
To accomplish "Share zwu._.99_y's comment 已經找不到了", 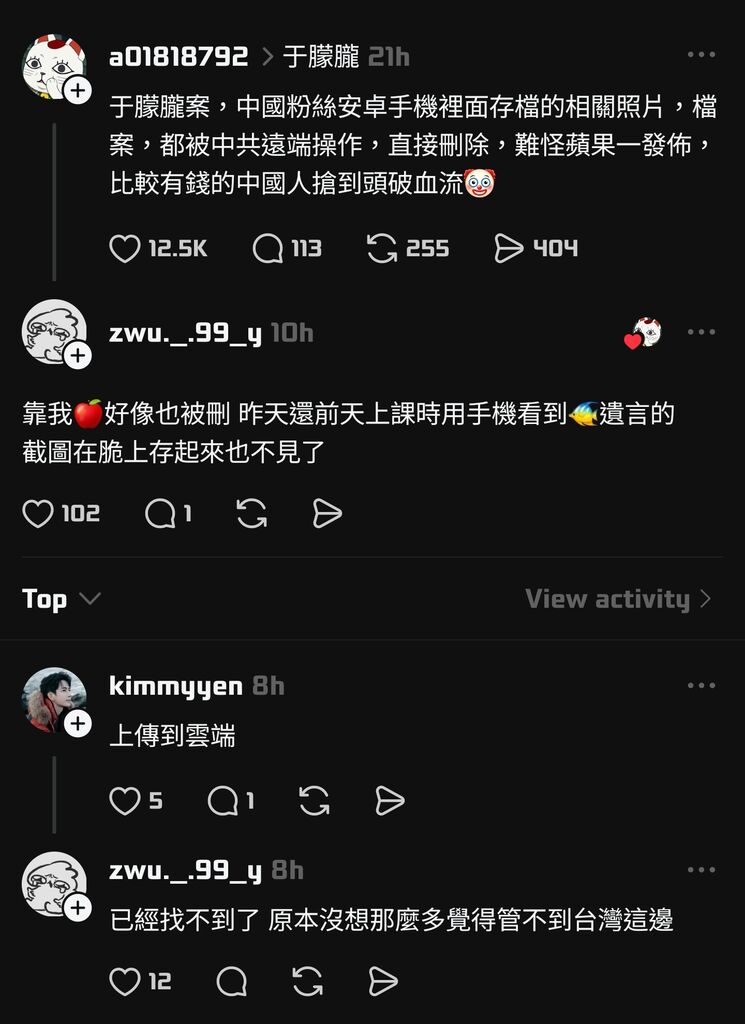I will tap(383, 982).
